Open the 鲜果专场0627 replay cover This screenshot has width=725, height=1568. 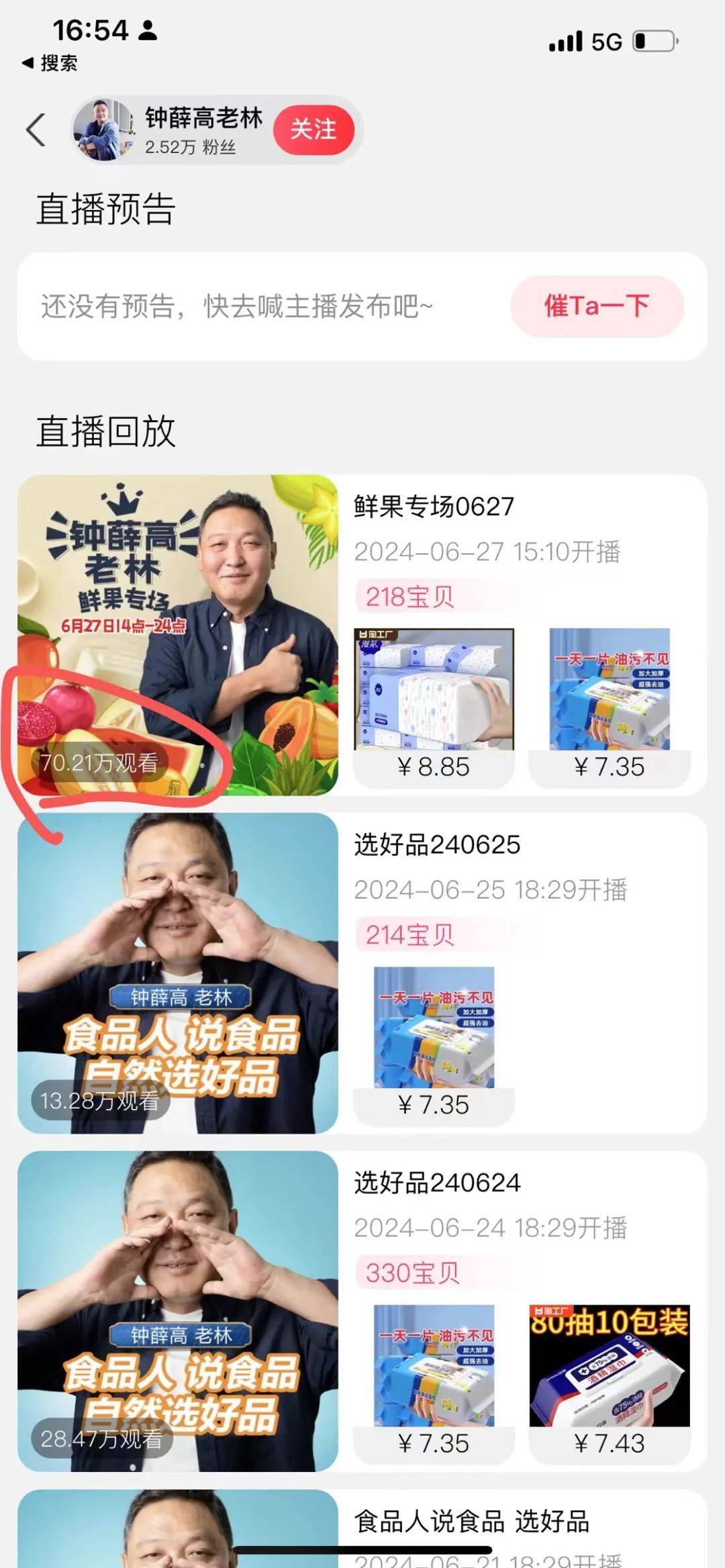(x=178, y=635)
